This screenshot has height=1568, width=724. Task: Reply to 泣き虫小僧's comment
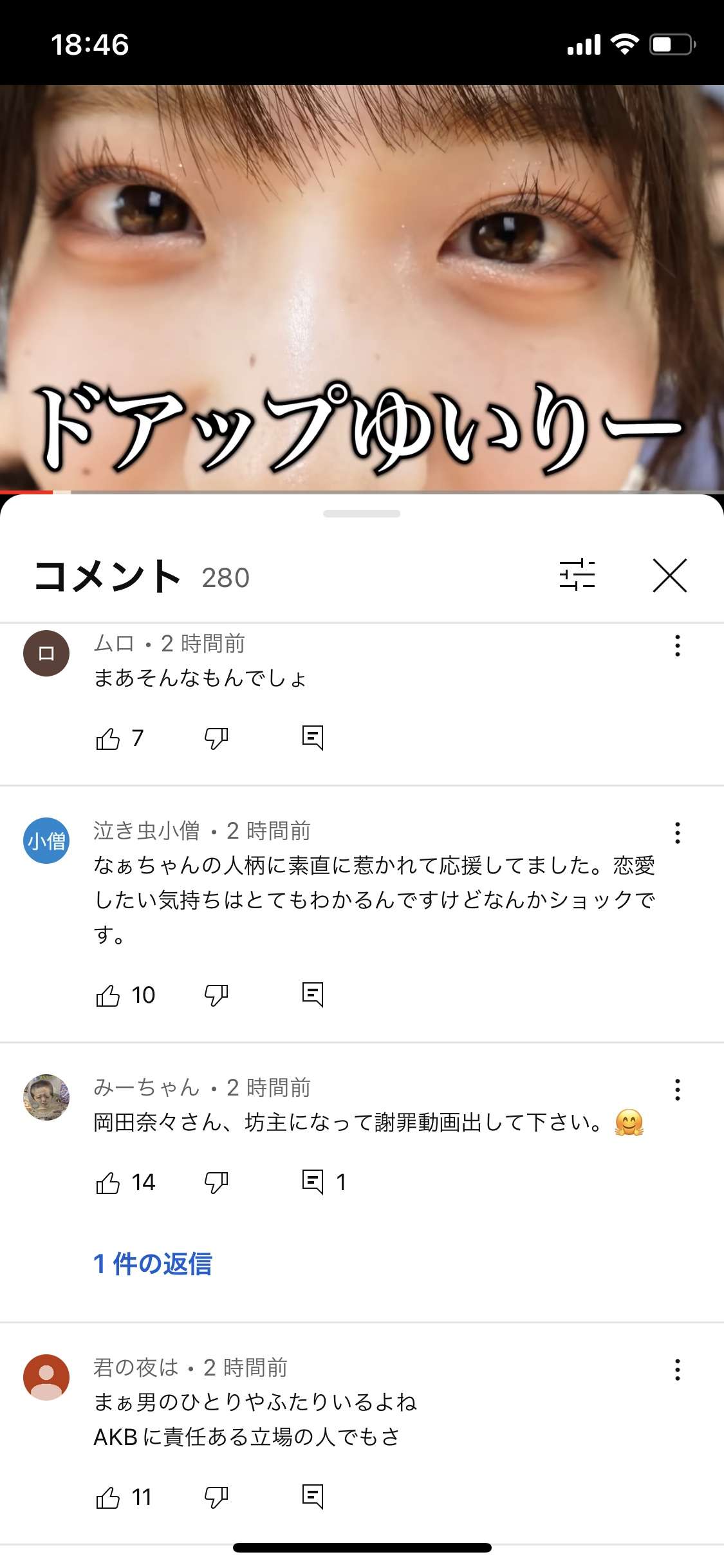pos(313,995)
